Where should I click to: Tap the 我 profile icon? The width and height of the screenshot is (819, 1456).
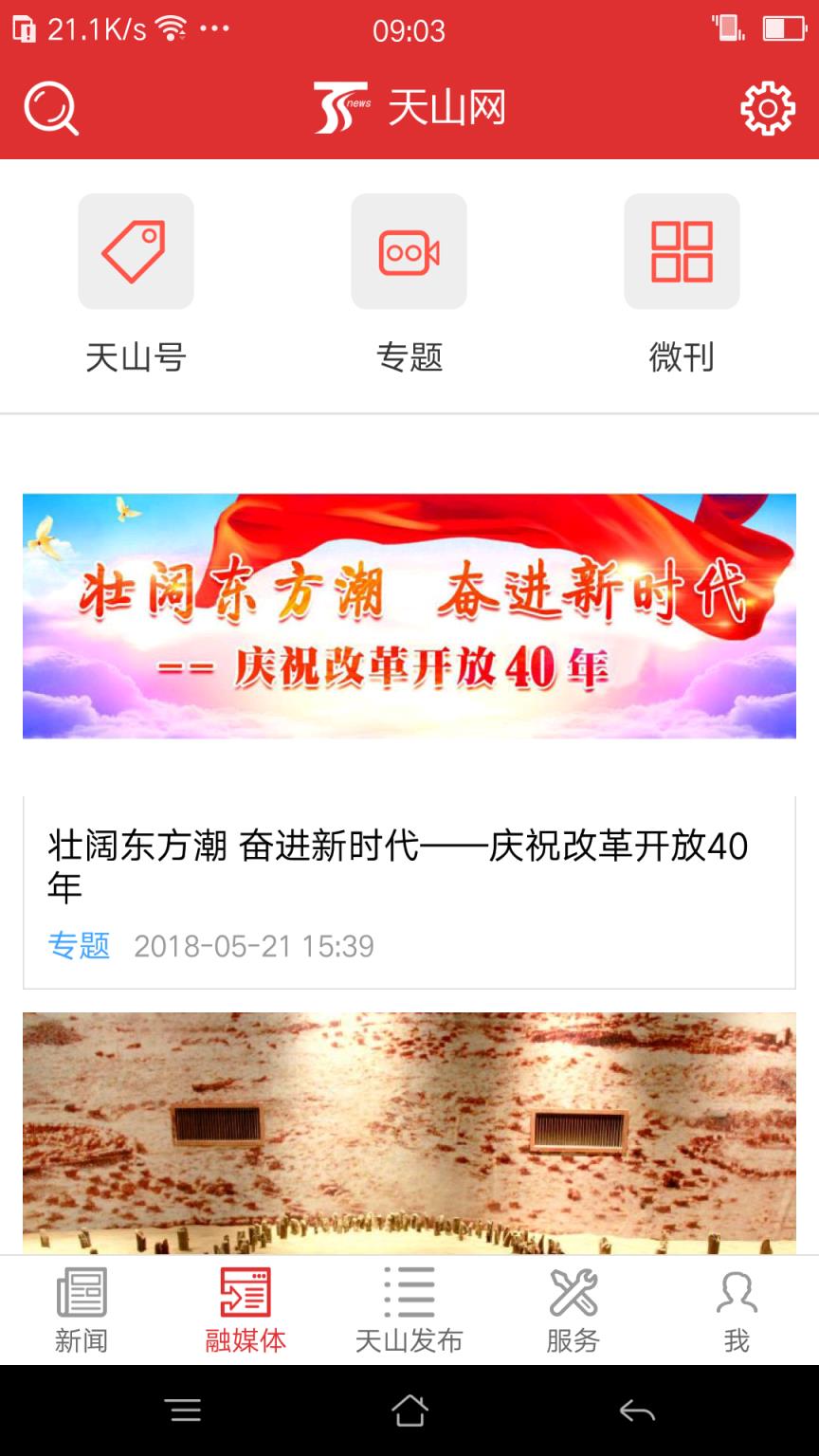click(x=737, y=1294)
